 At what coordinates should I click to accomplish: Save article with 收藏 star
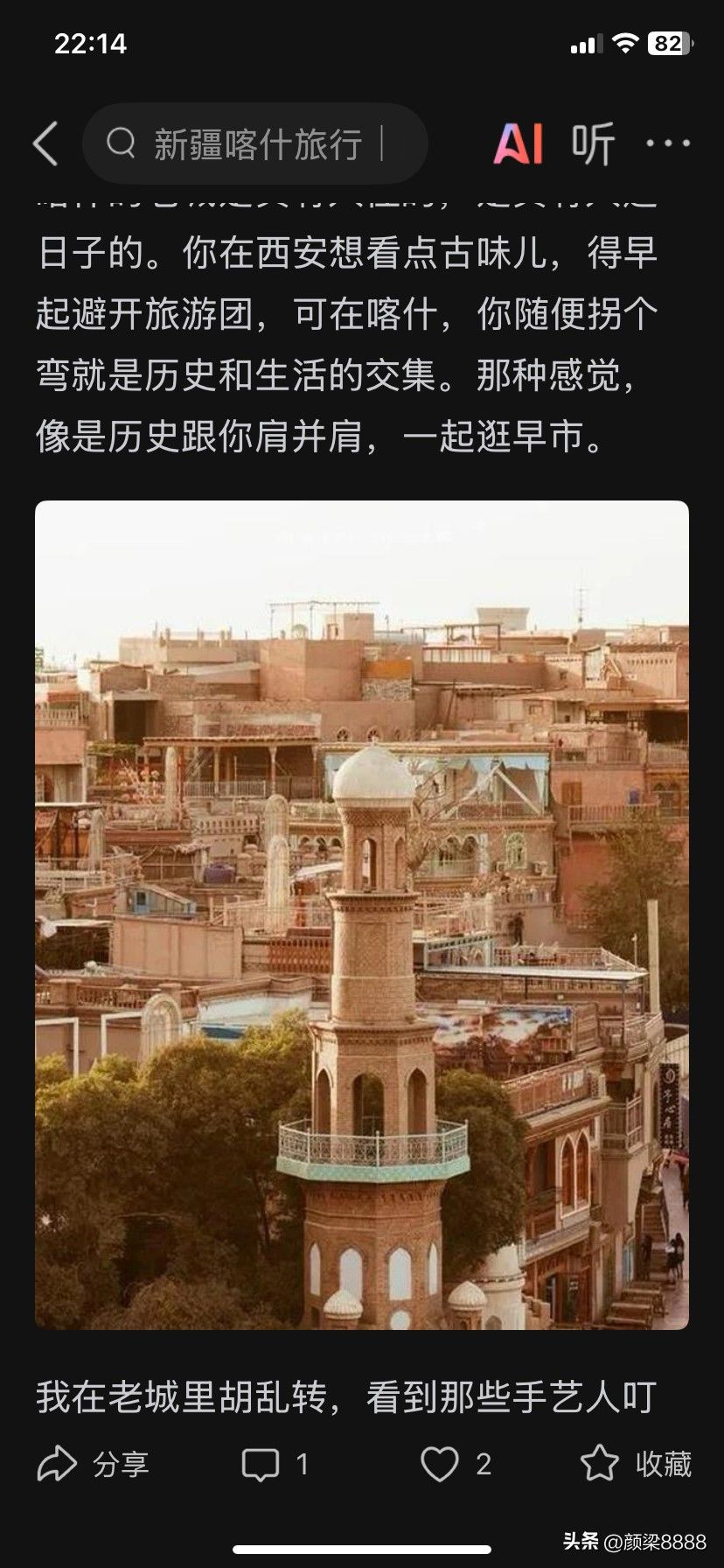pos(636,1464)
